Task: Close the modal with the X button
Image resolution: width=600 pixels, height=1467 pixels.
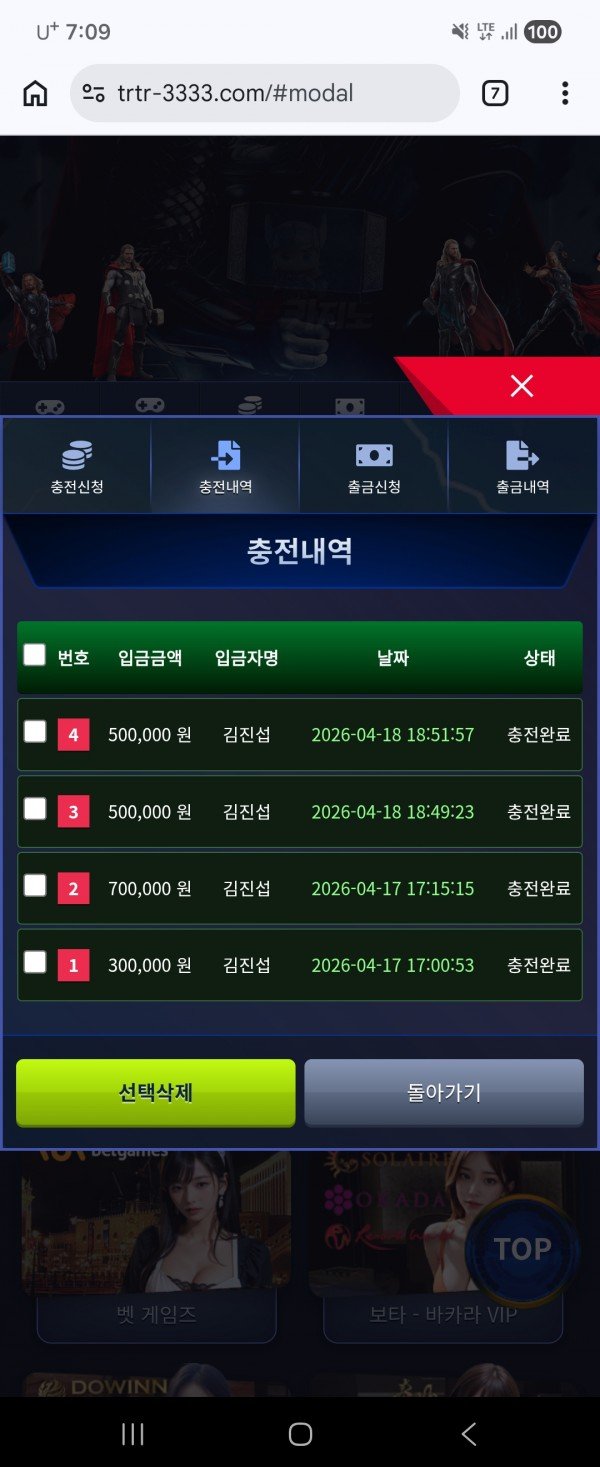Action: (521, 386)
